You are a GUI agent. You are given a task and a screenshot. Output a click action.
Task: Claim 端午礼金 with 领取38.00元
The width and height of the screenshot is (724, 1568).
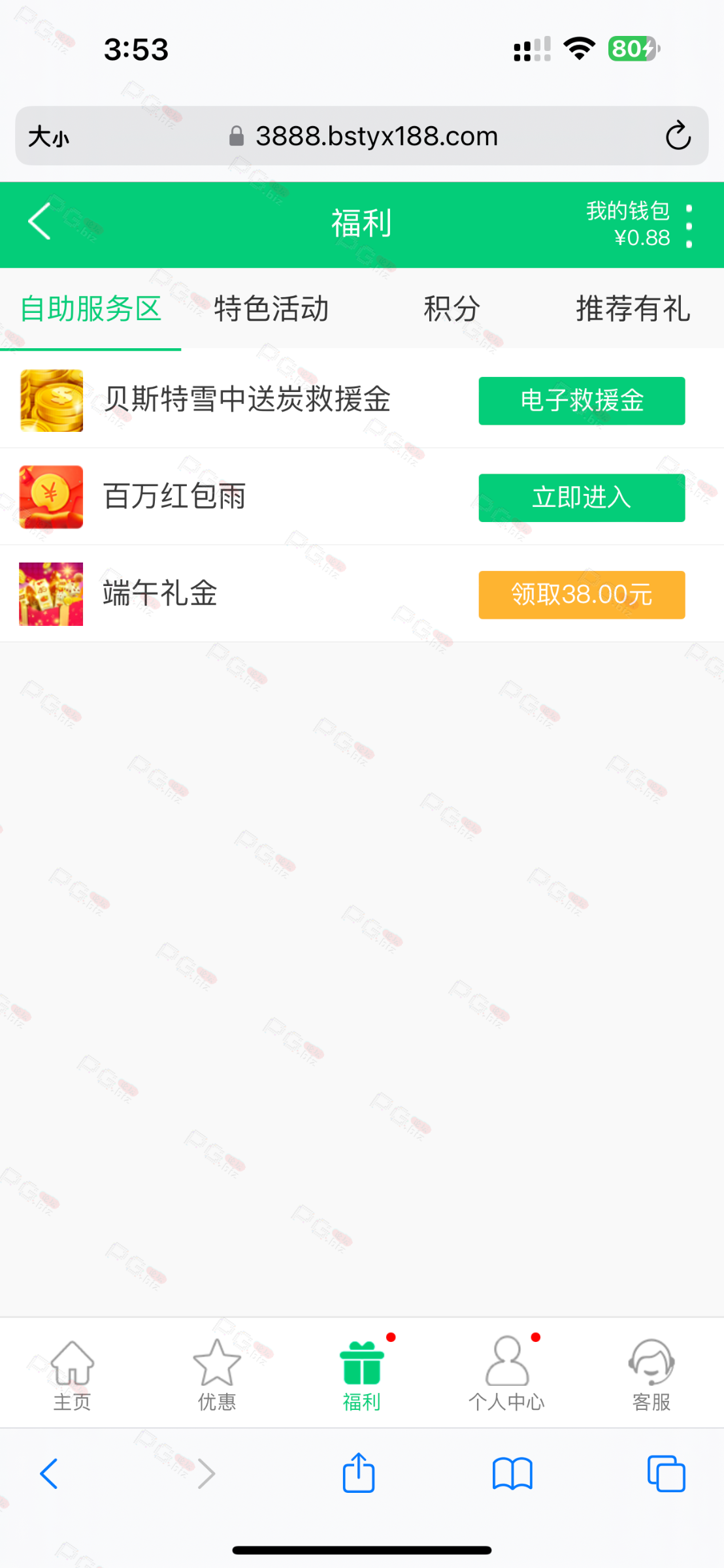(x=582, y=595)
